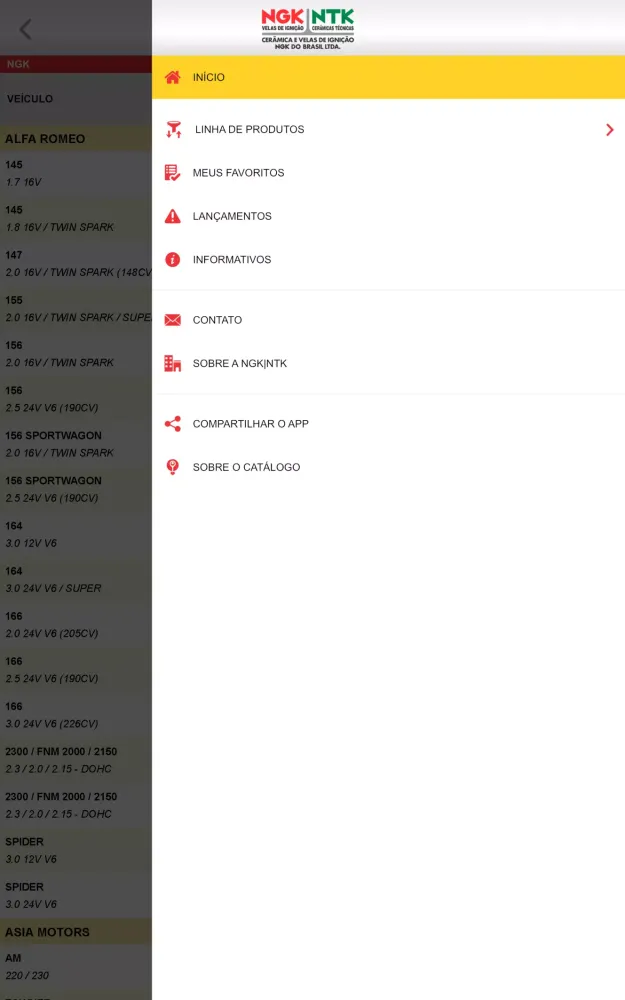Open Sobre o Catálogo
625x1000 pixels.
(x=246, y=467)
